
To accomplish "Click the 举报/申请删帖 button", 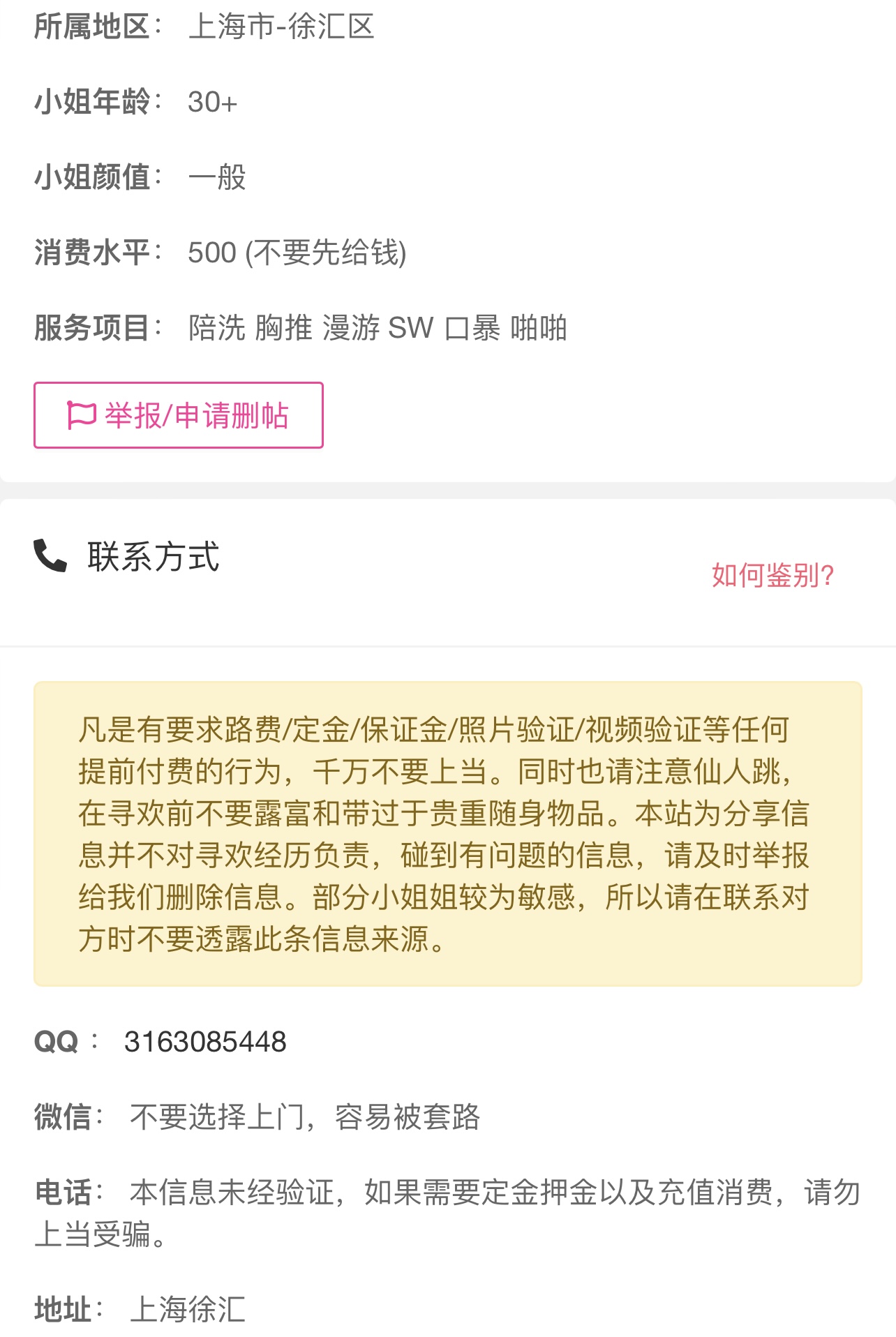I will click(179, 414).
